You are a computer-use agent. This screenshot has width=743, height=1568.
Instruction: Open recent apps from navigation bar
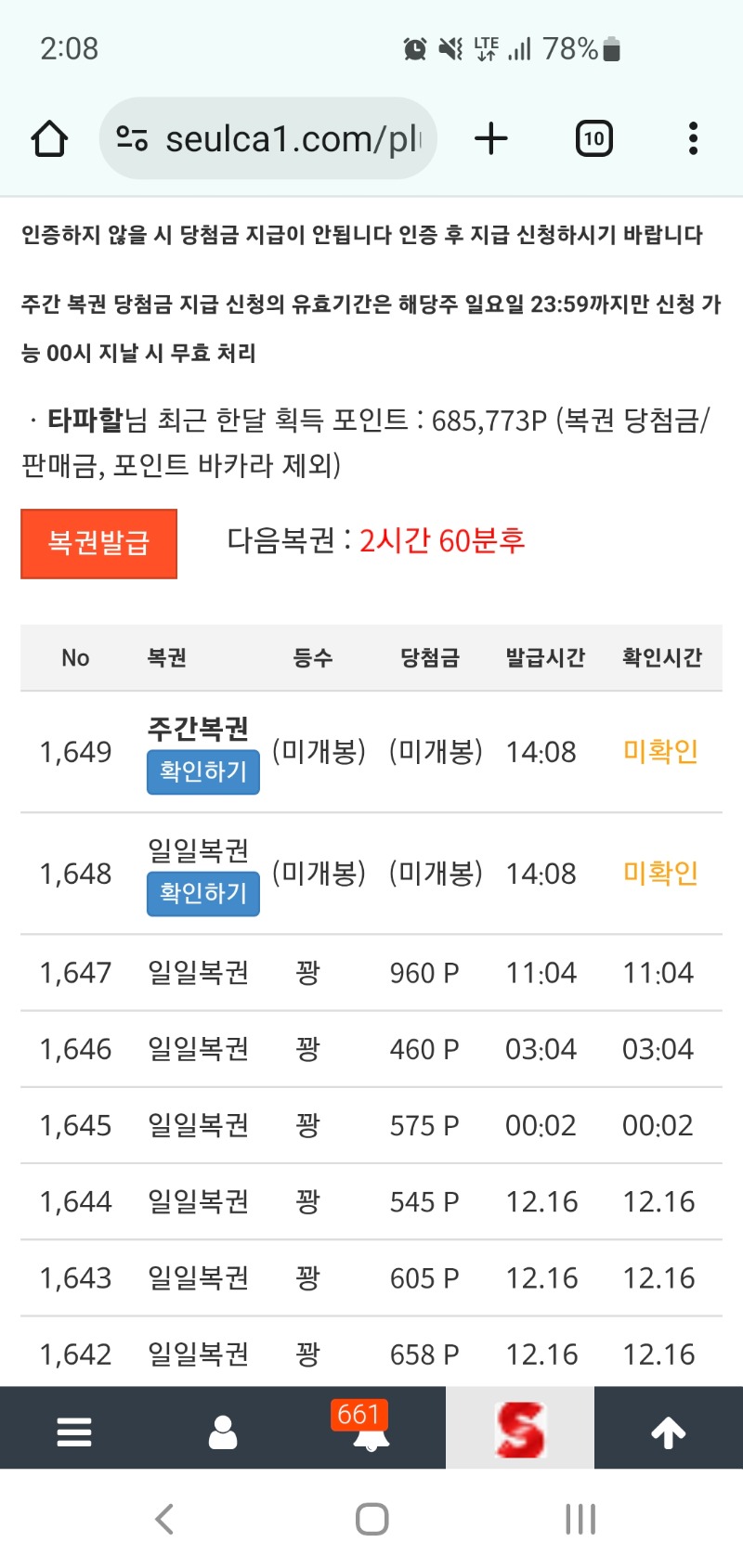click(x=580, y=1520)
